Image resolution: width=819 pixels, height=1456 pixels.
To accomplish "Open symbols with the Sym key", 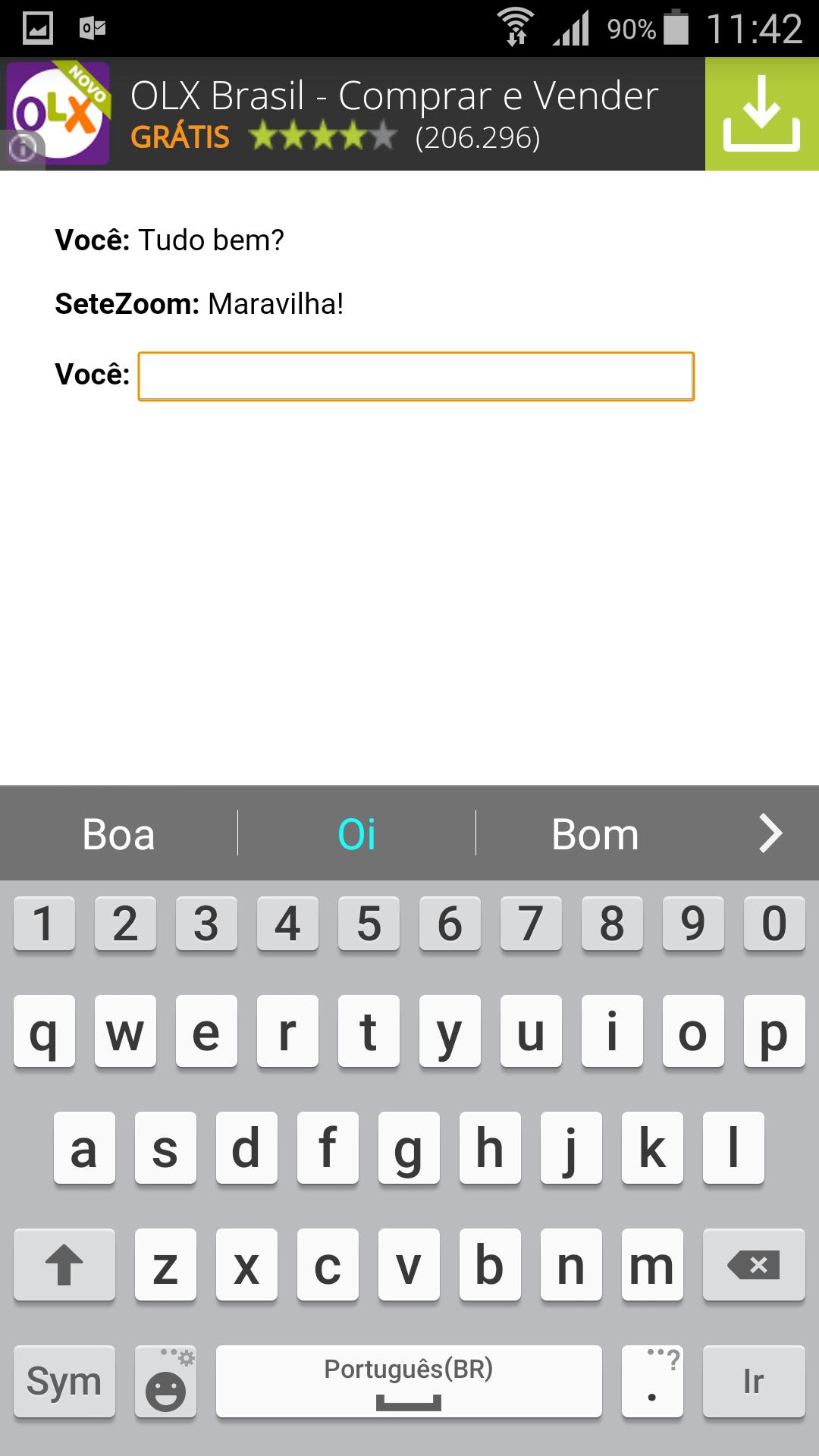I will pos(64,1382).
